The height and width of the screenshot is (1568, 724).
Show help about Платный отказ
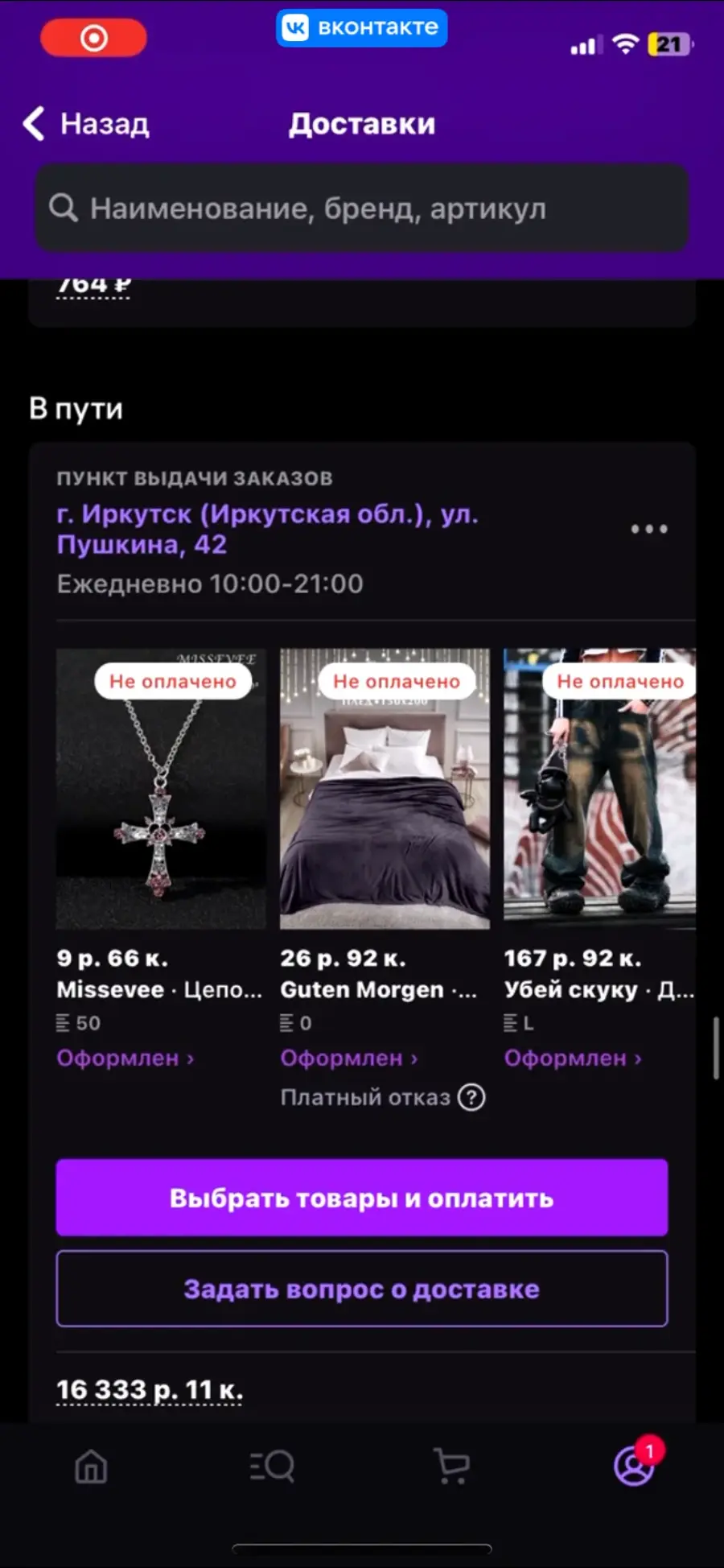pyautogui.click(x=471, y=1097)
